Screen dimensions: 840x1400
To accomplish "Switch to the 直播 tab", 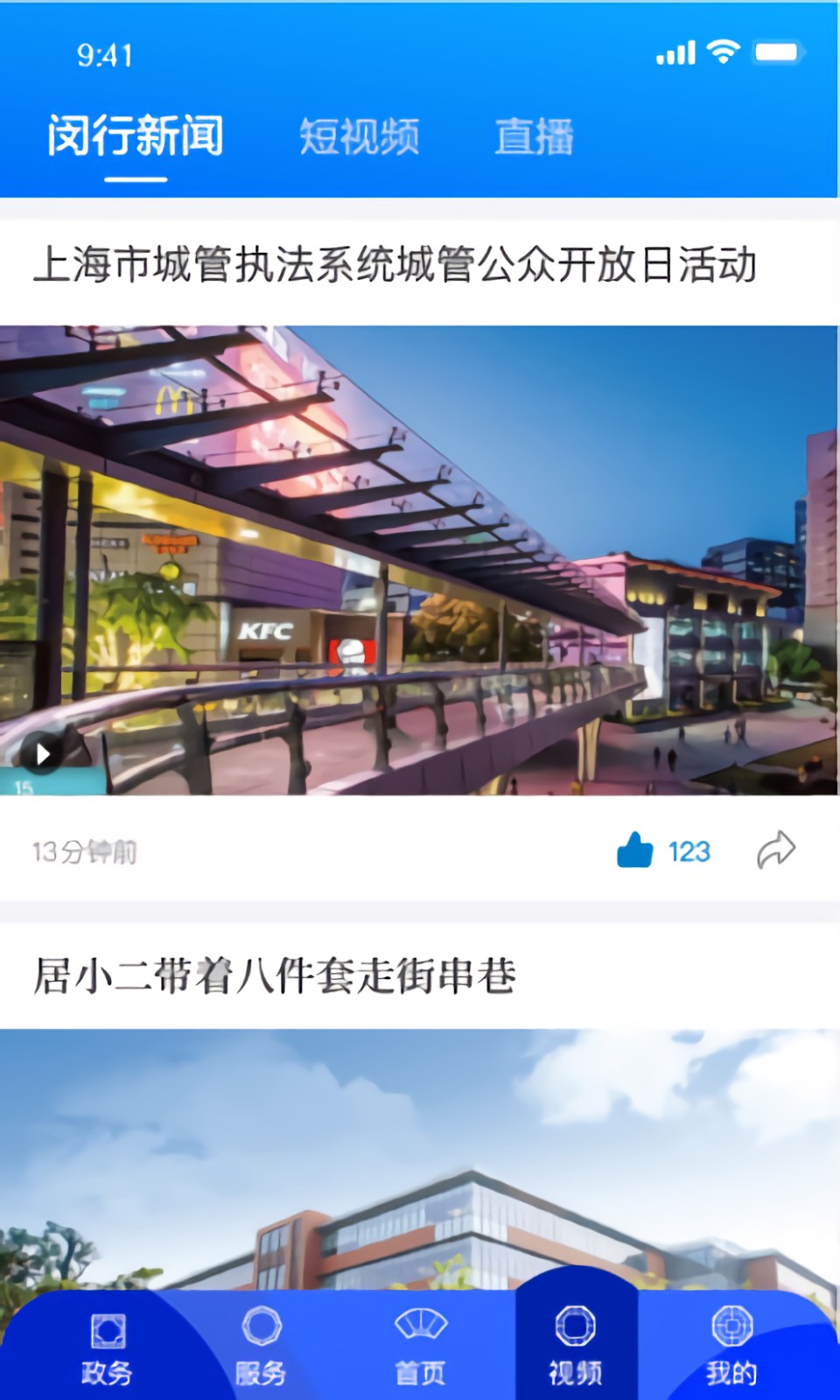I will (534, 137).
